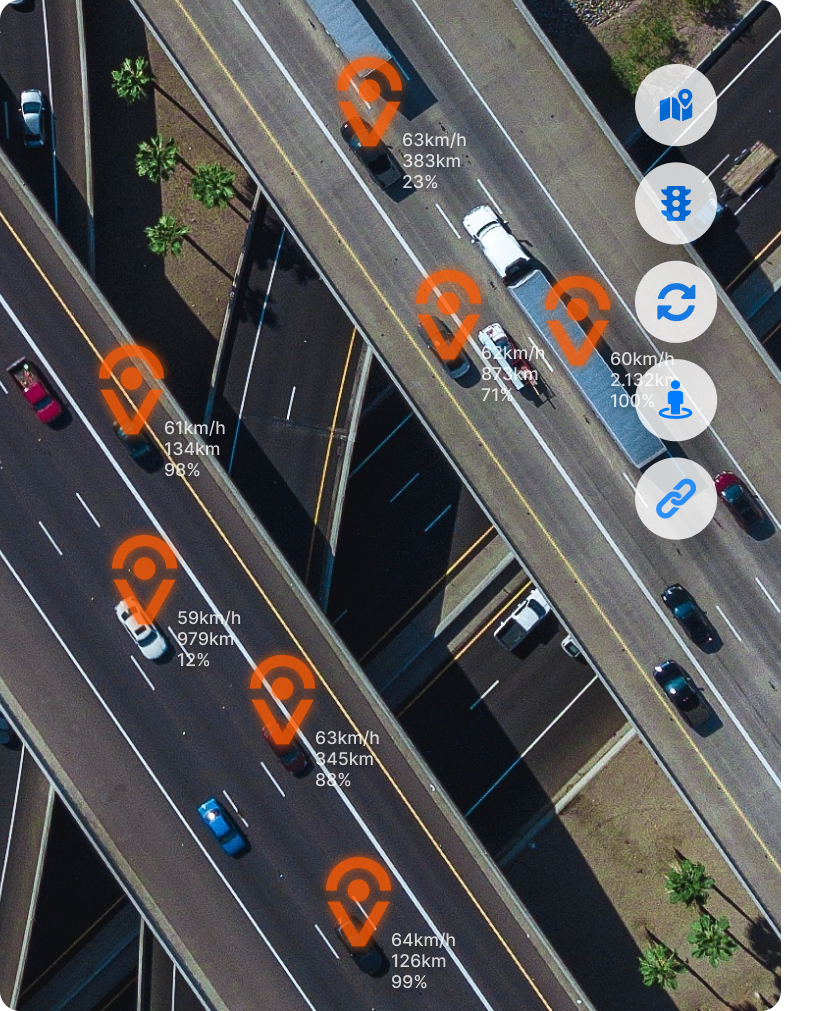
Task: Open the marker showing 126km, 99%
Action: pyautogui.click(x=358, y=899)
